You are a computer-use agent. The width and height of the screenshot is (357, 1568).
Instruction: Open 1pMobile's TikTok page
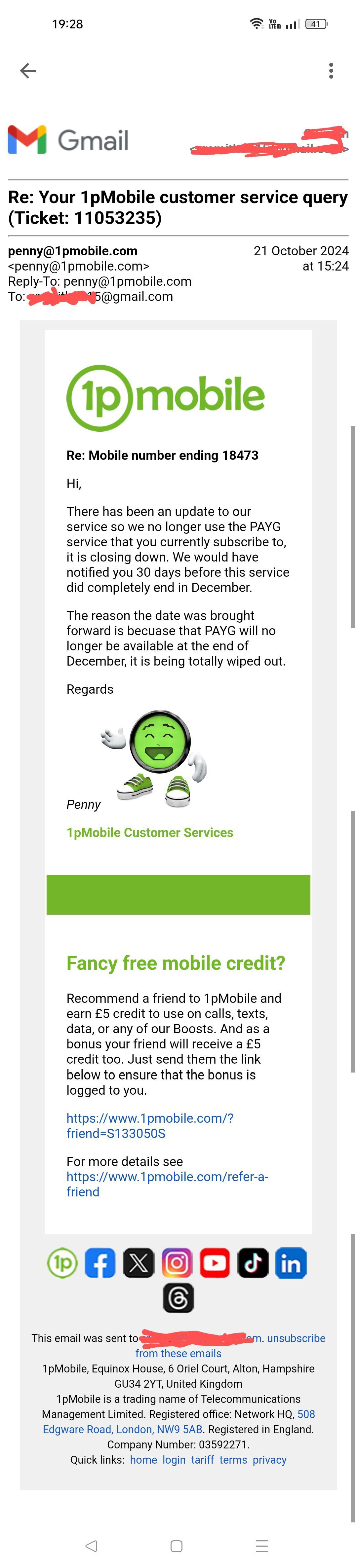click(x=254, y=1262)
